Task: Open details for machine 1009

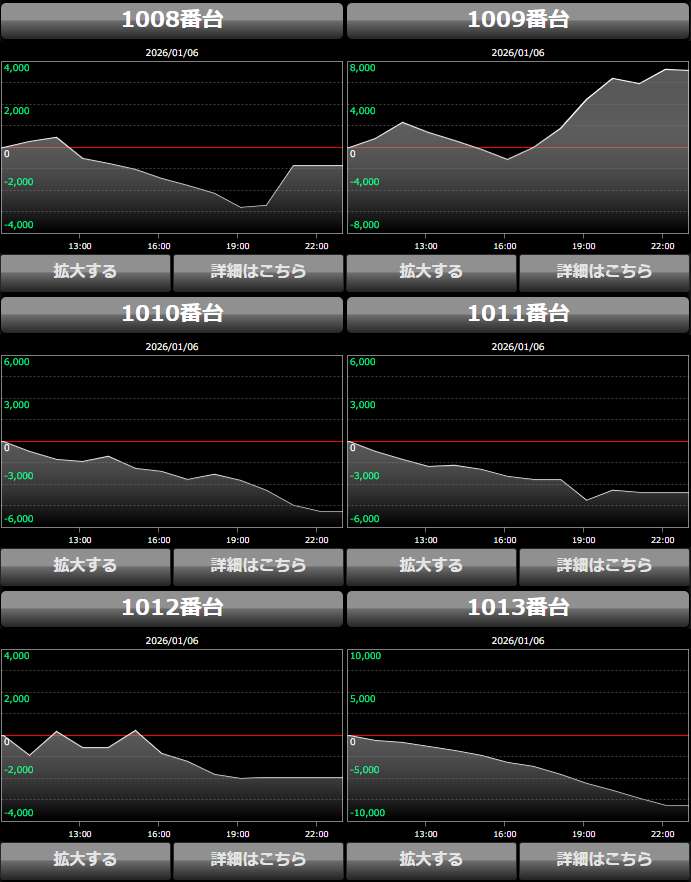Action: point(604,271)
